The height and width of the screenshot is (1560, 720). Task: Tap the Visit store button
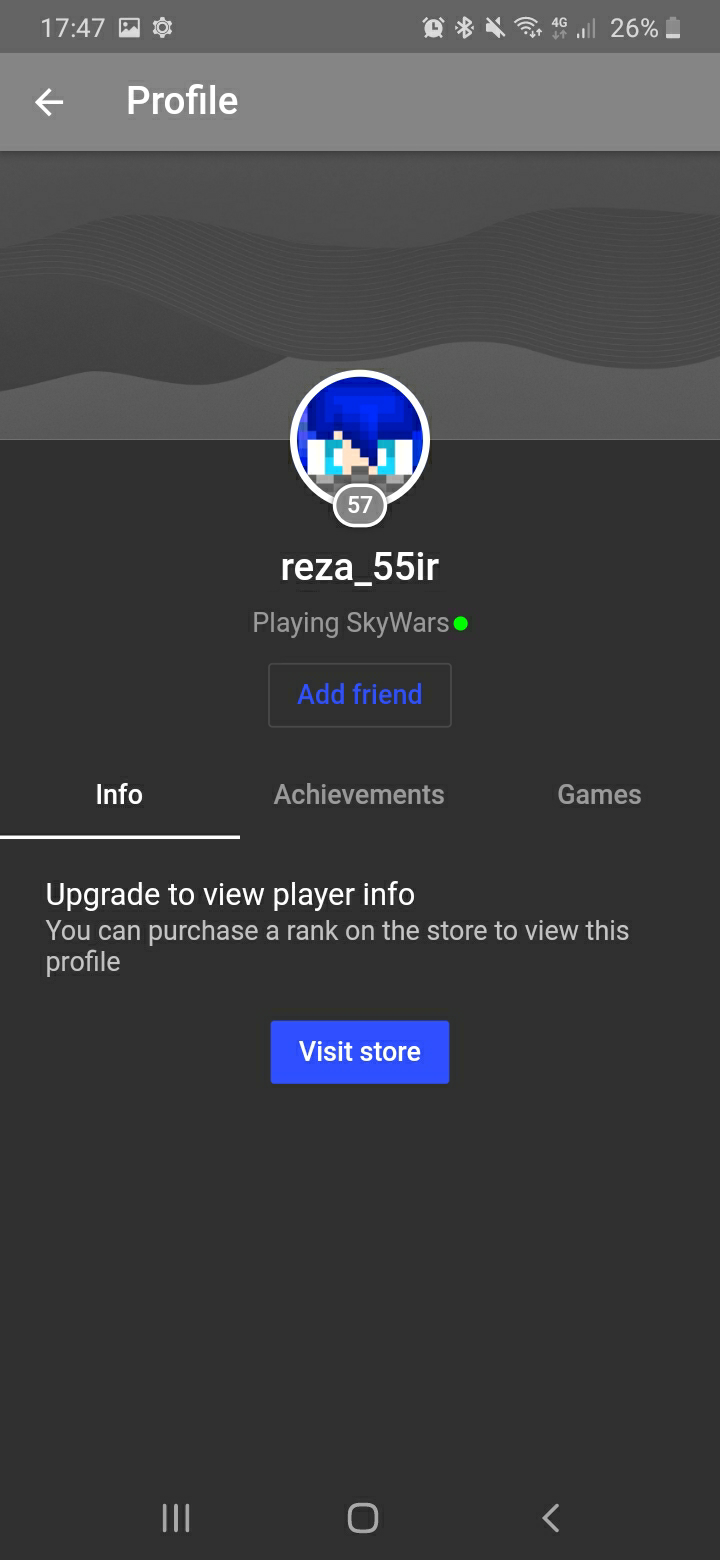tap(360, 1052)
